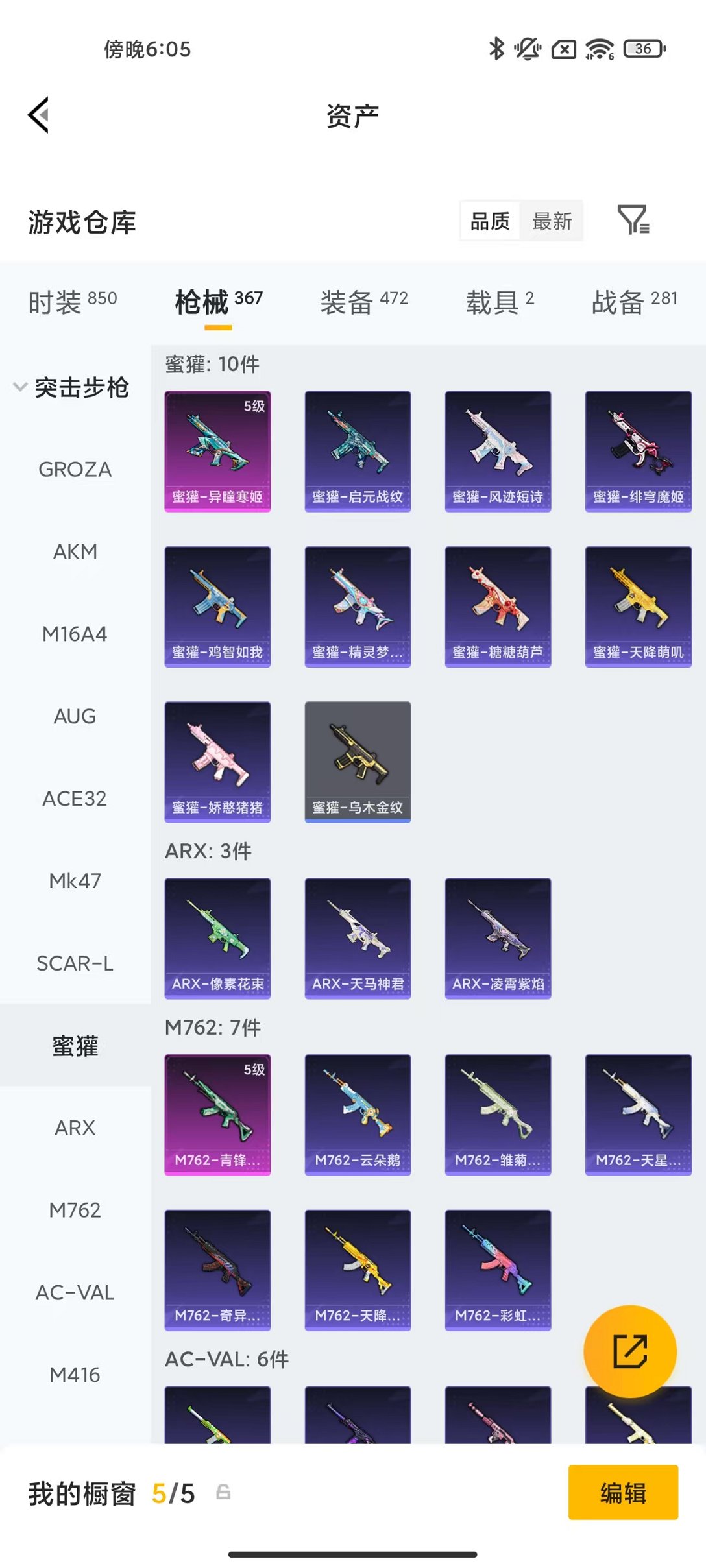Go back using the top-left arrow
Image resolution: width=706 pixels, height=1568 pixels.
tap(39, 115)
